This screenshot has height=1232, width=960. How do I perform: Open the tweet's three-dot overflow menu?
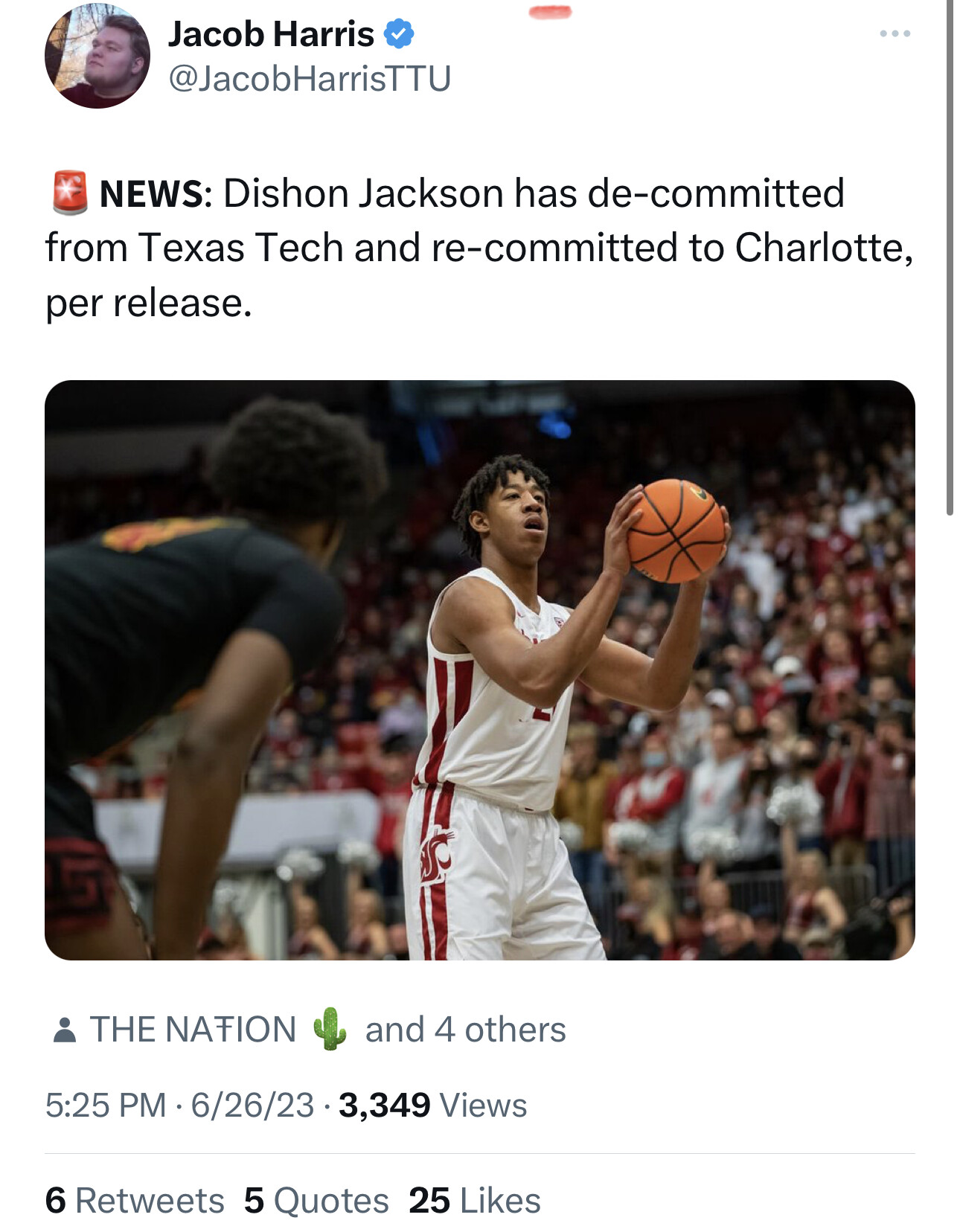click(894, 33)
